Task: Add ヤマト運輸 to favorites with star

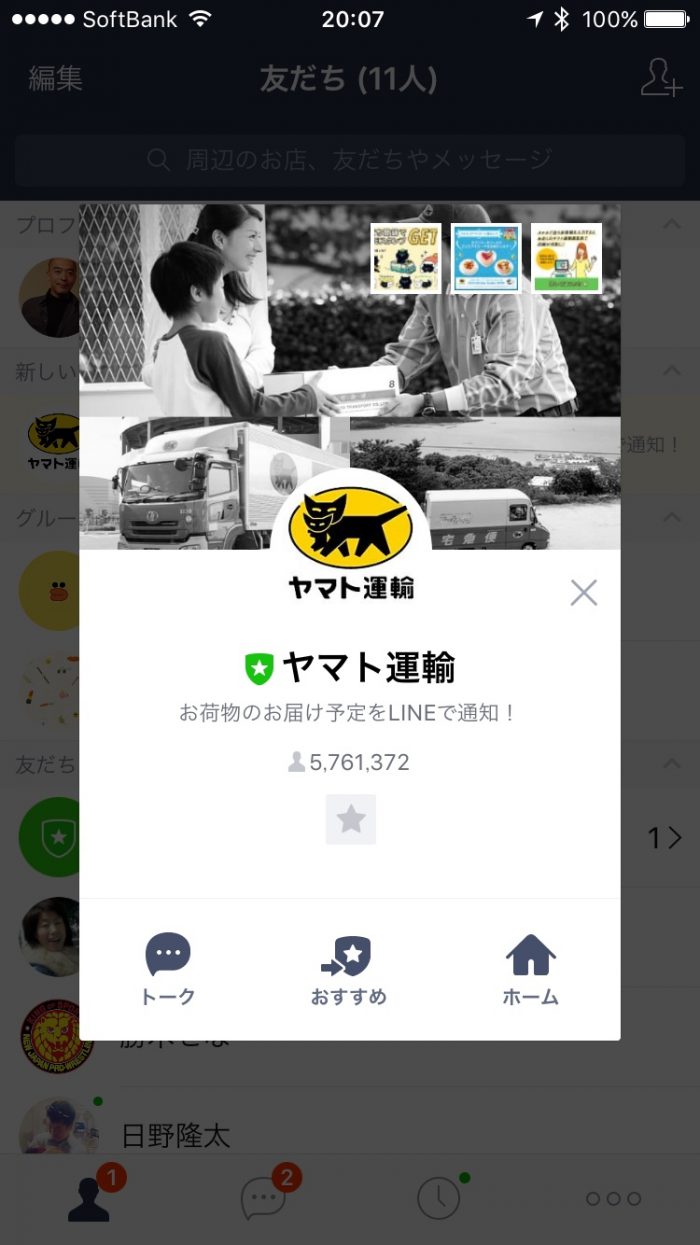Action: pyautogui.click(x=351, y=820)
